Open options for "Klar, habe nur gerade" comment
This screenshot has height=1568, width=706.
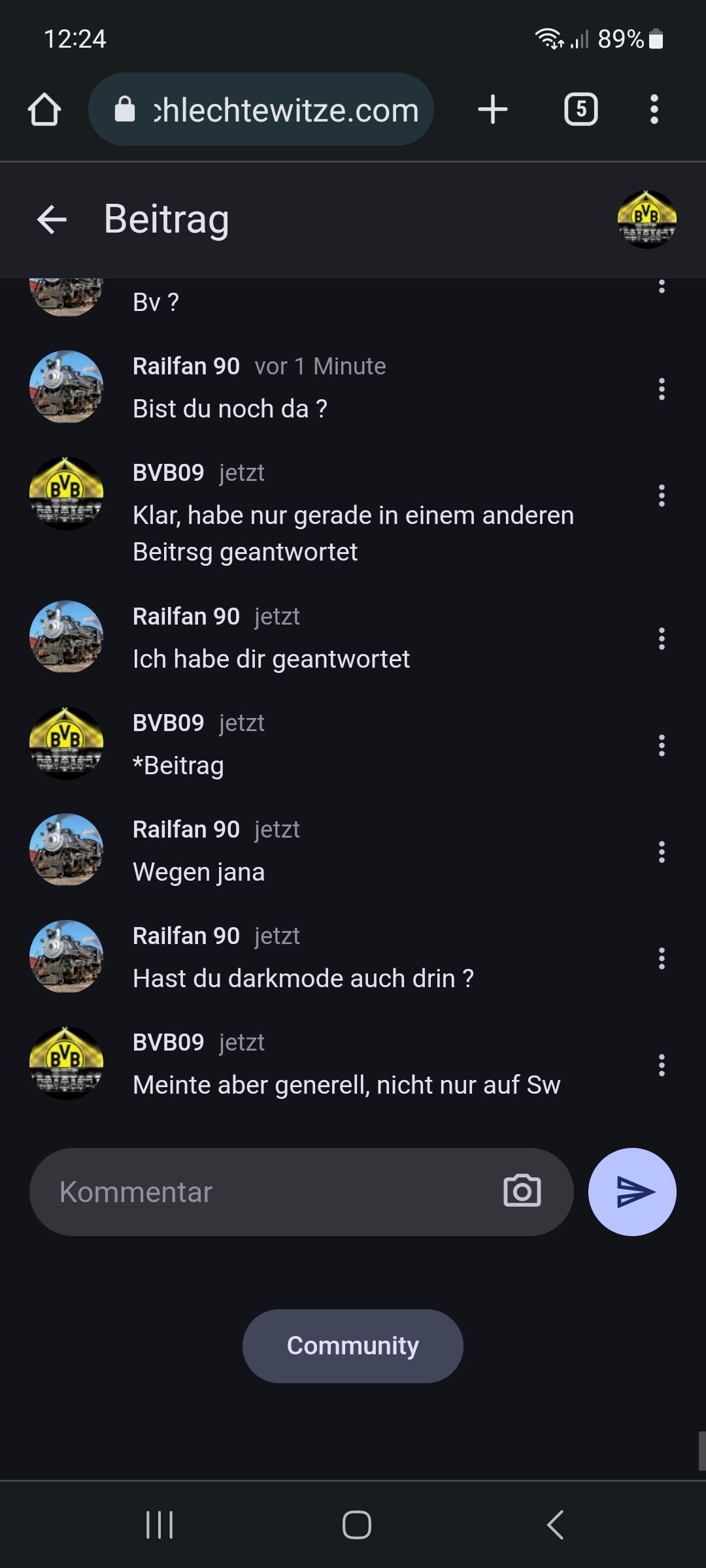[x=662, y=496]
